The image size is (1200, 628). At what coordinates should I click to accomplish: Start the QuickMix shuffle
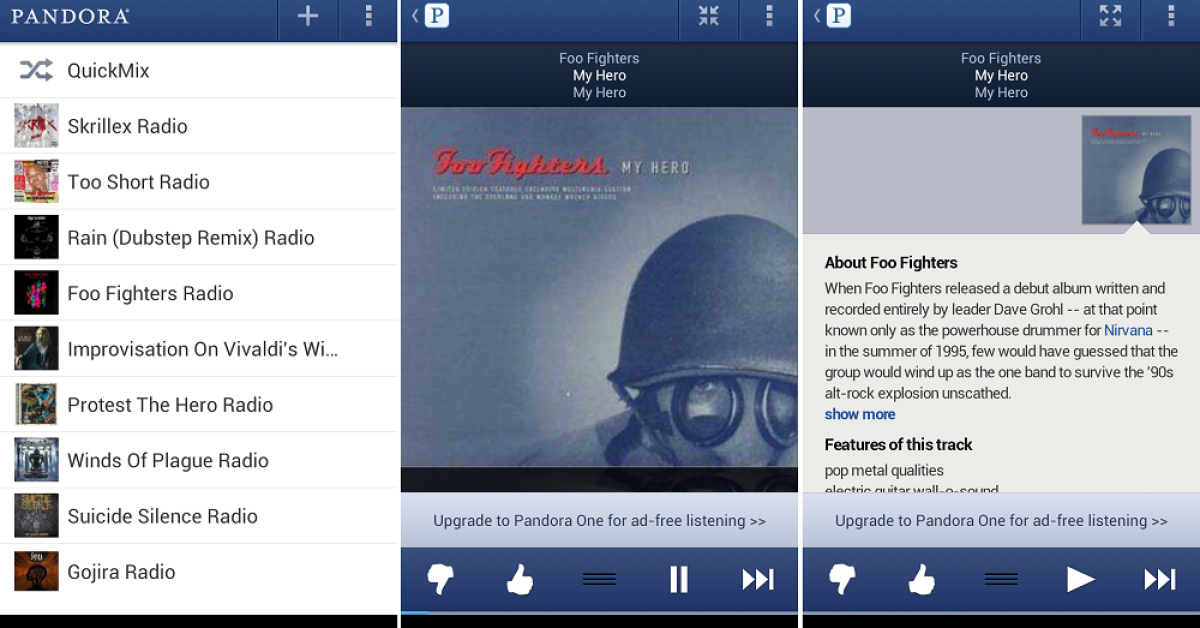(x=108, y=71)
